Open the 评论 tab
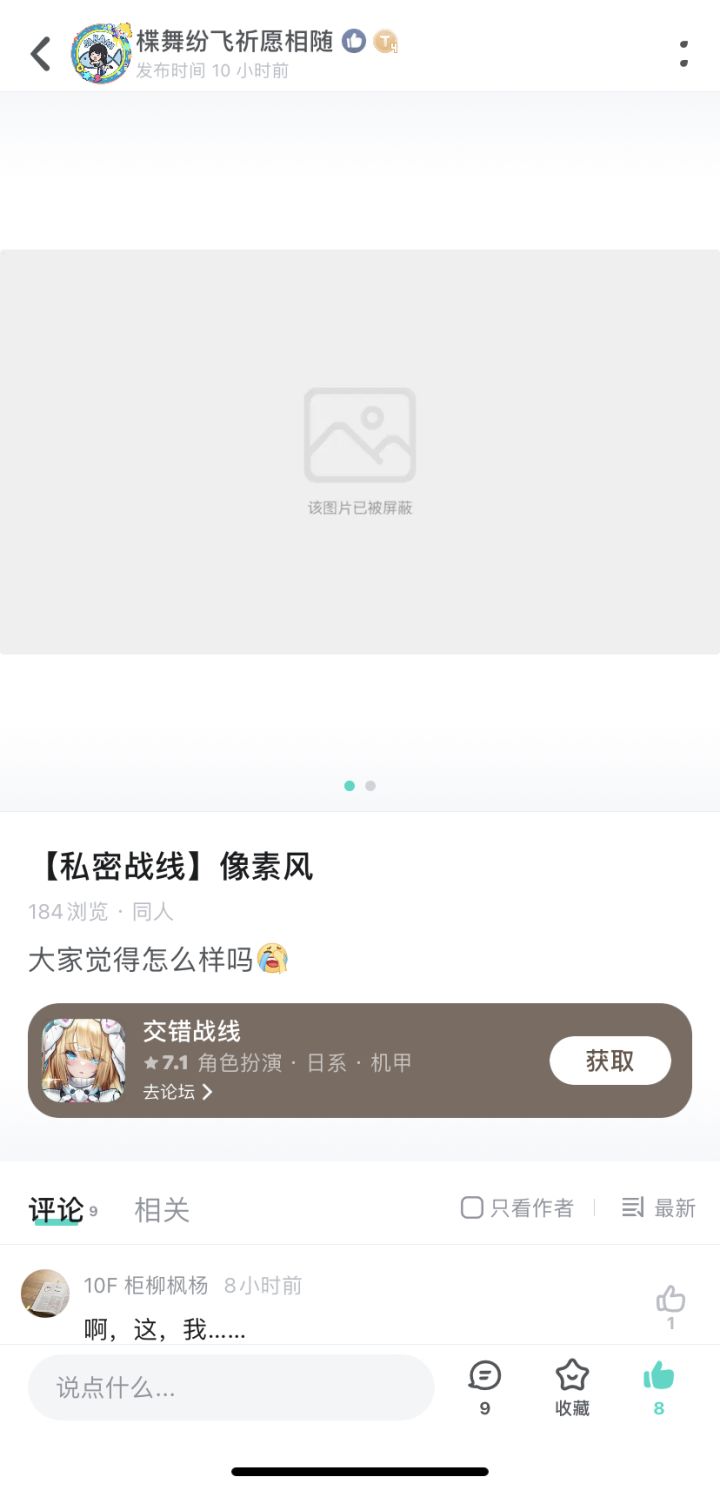 point(54,1210)
